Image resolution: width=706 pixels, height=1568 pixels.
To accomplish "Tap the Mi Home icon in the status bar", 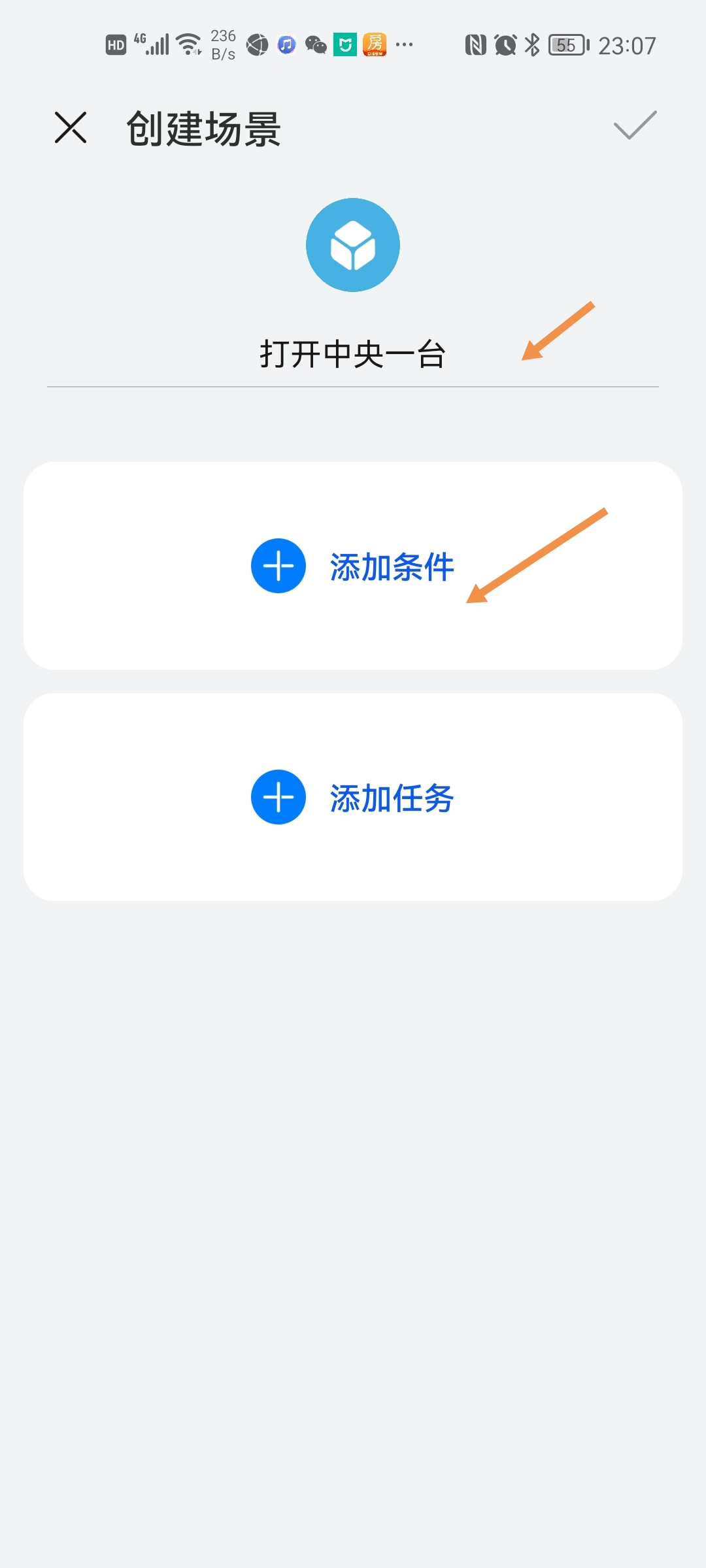I will (x=345, y=44).
